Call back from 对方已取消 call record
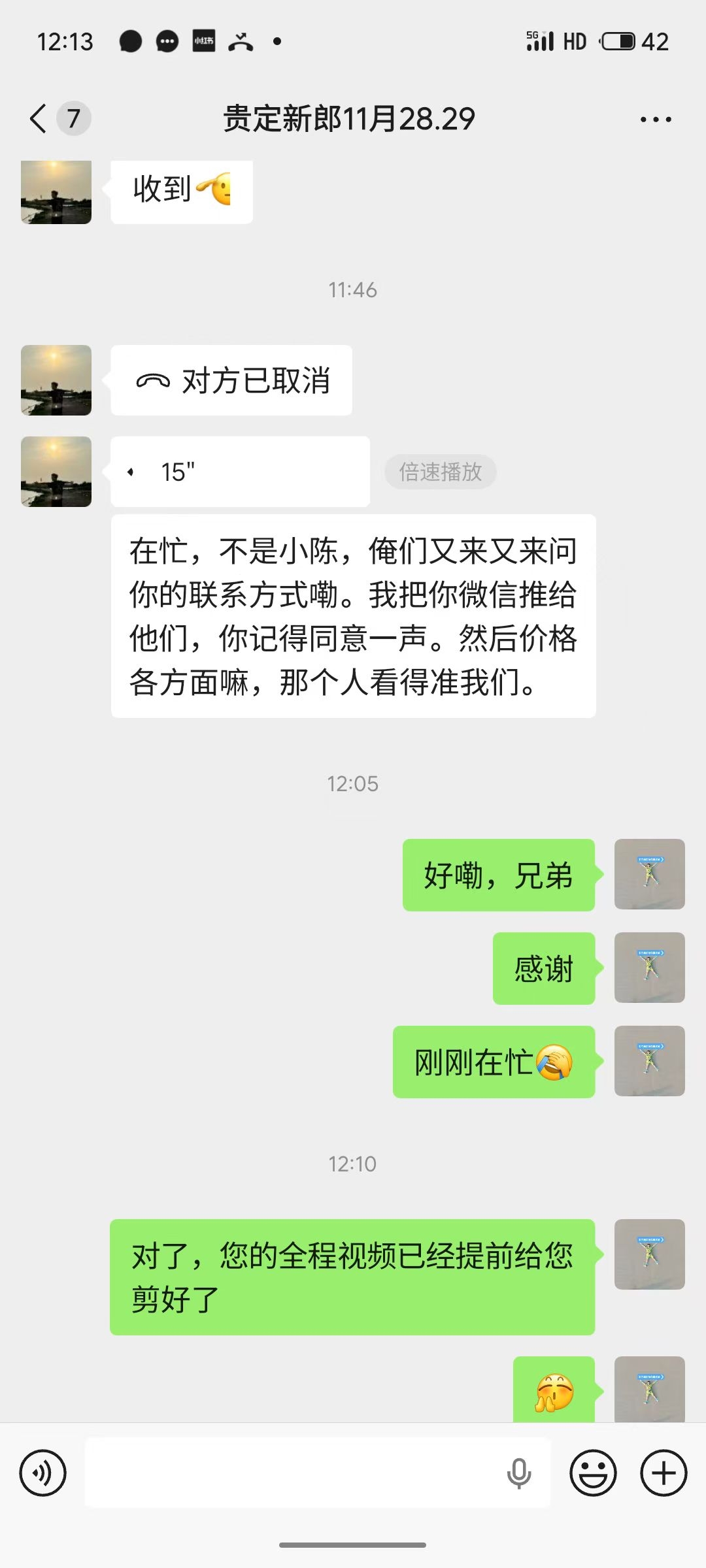This screenshot has height=1568, width=706. click(x=231, y=380)
